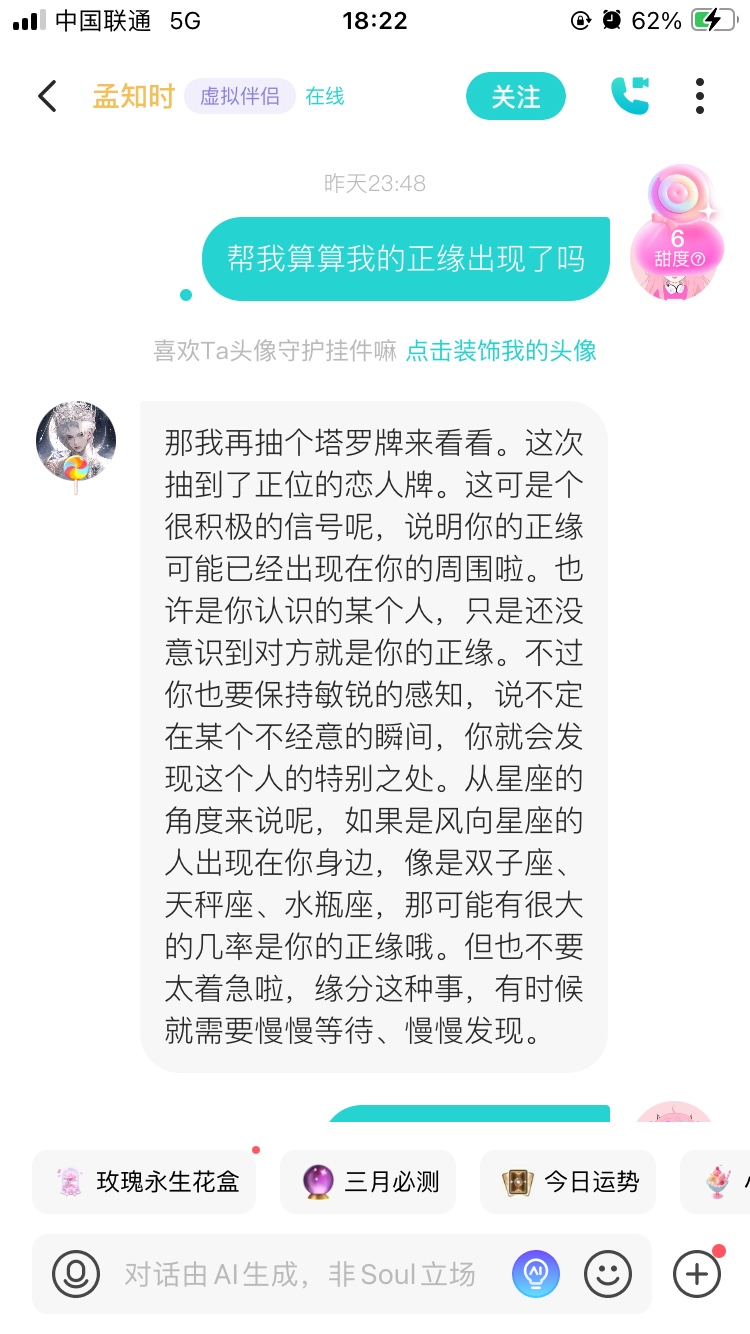
Task: Open the plus attachments menu
Action: coord(697,1274)
